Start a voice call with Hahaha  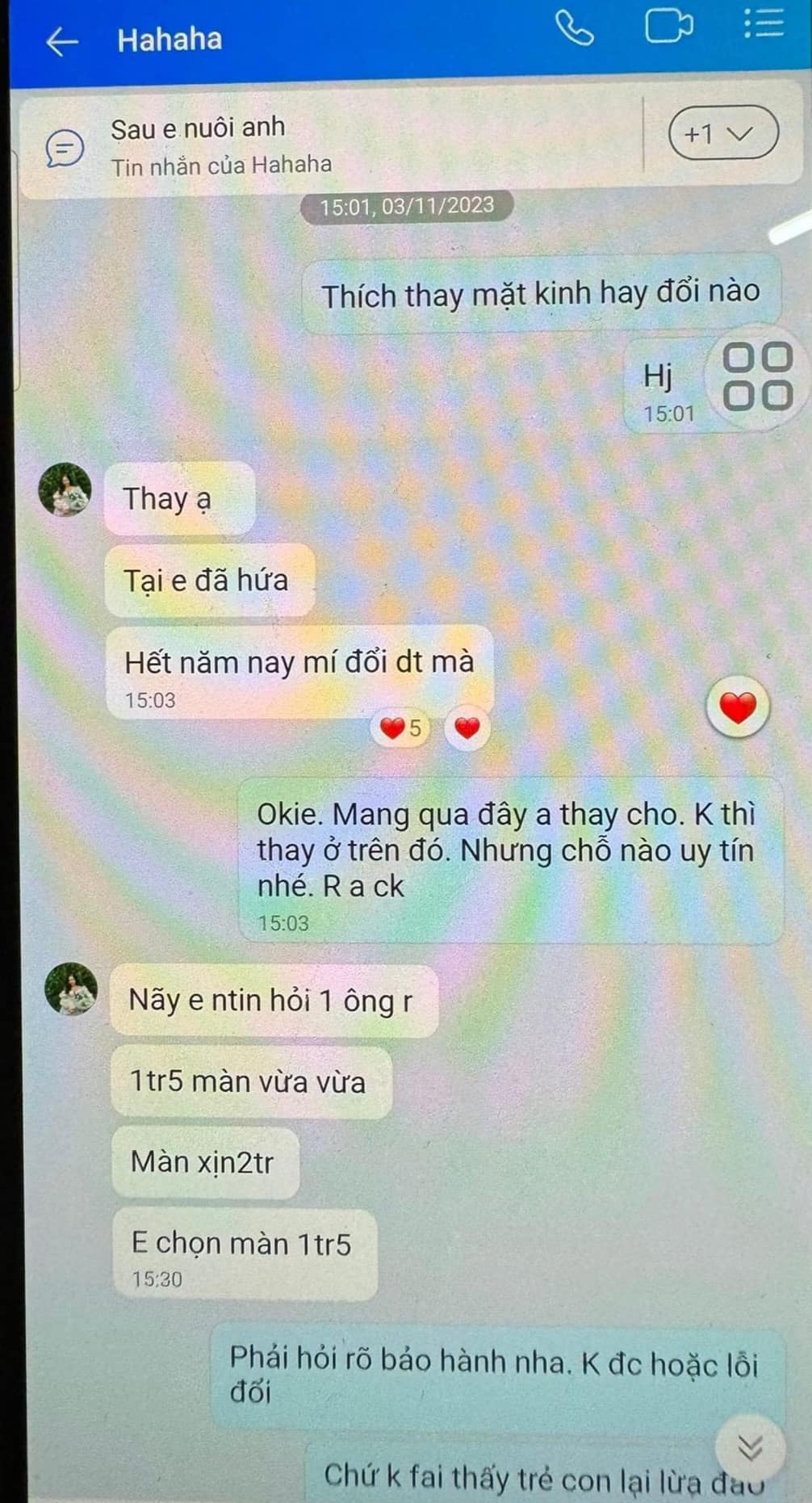pos(575,28)
